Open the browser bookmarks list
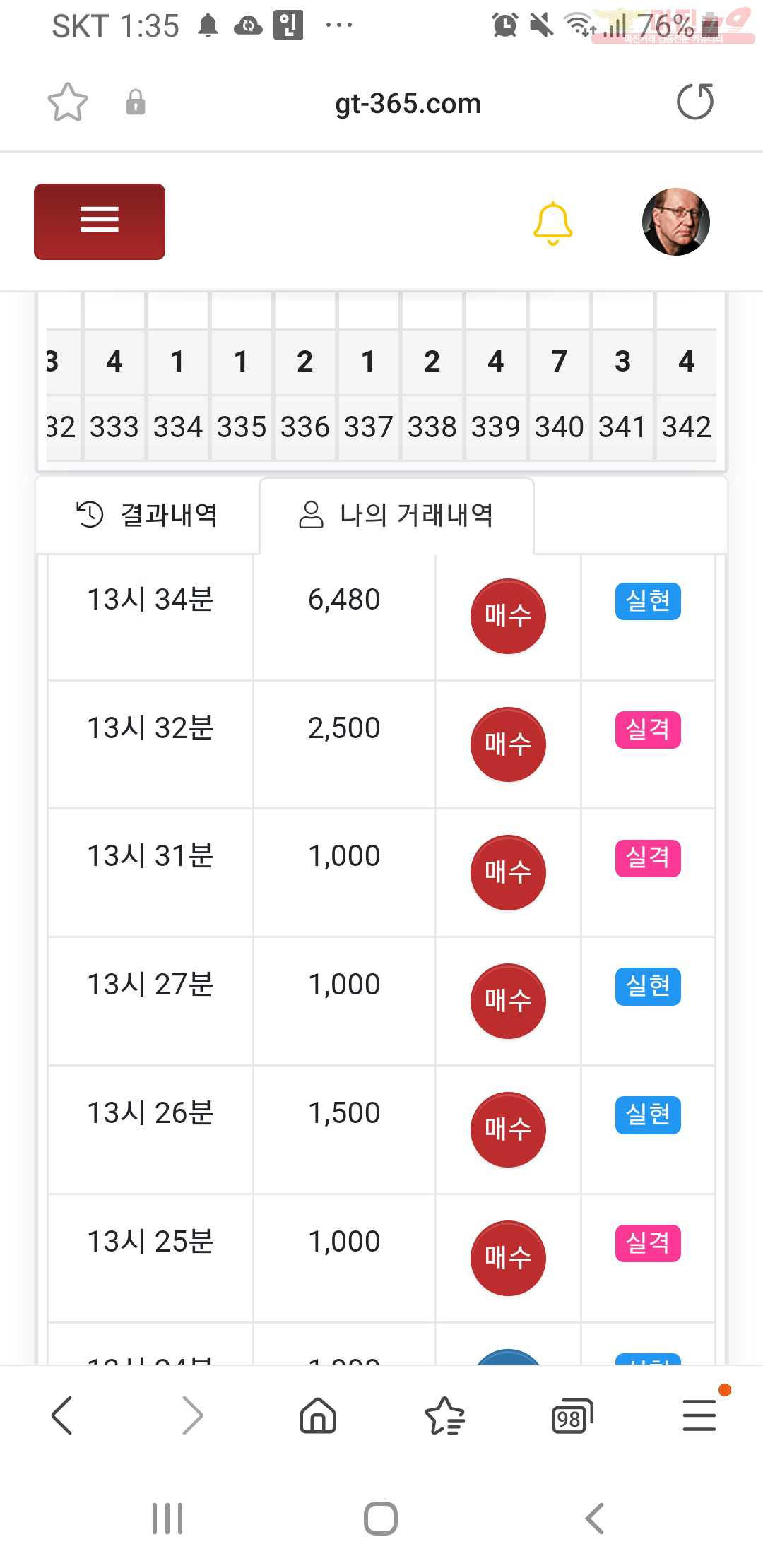This screenshot has height=1568, width=763. coord(445,1415)
